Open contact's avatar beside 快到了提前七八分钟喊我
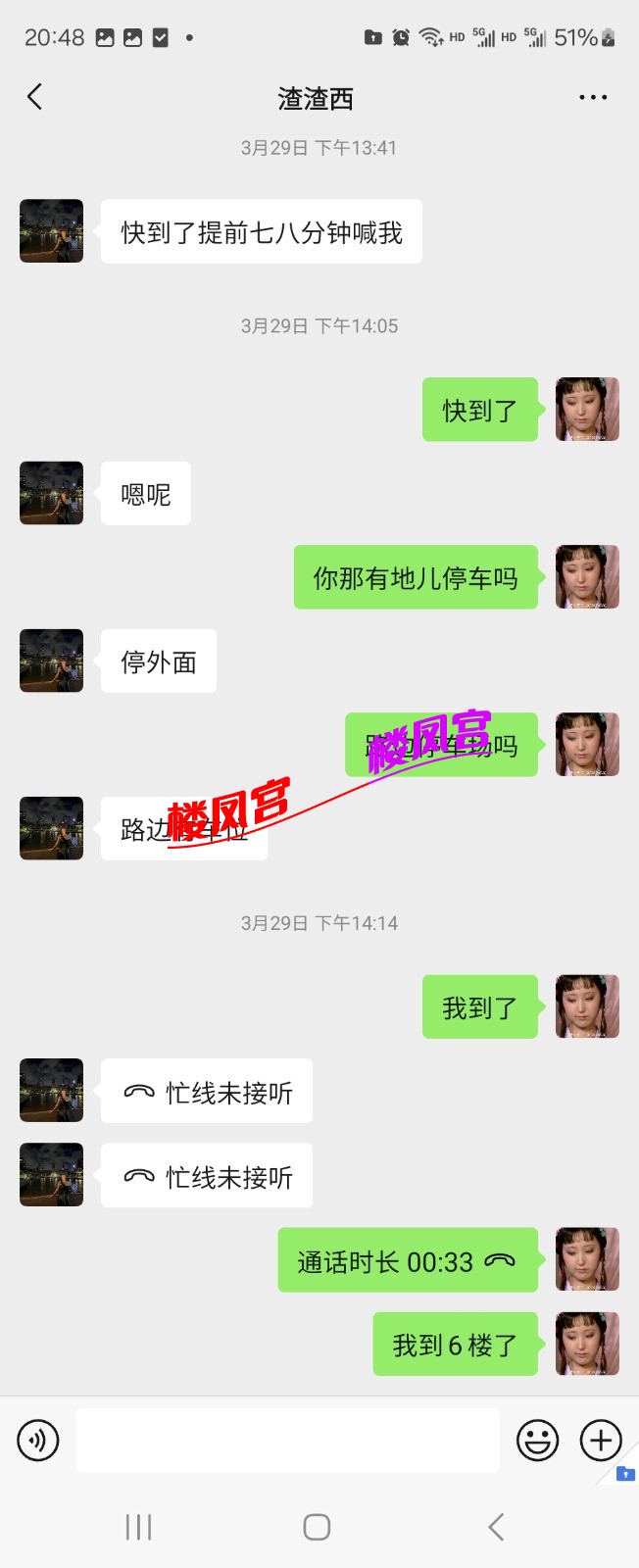The image size is (639, 1568). pyautogui.click(x=52, y=231)
